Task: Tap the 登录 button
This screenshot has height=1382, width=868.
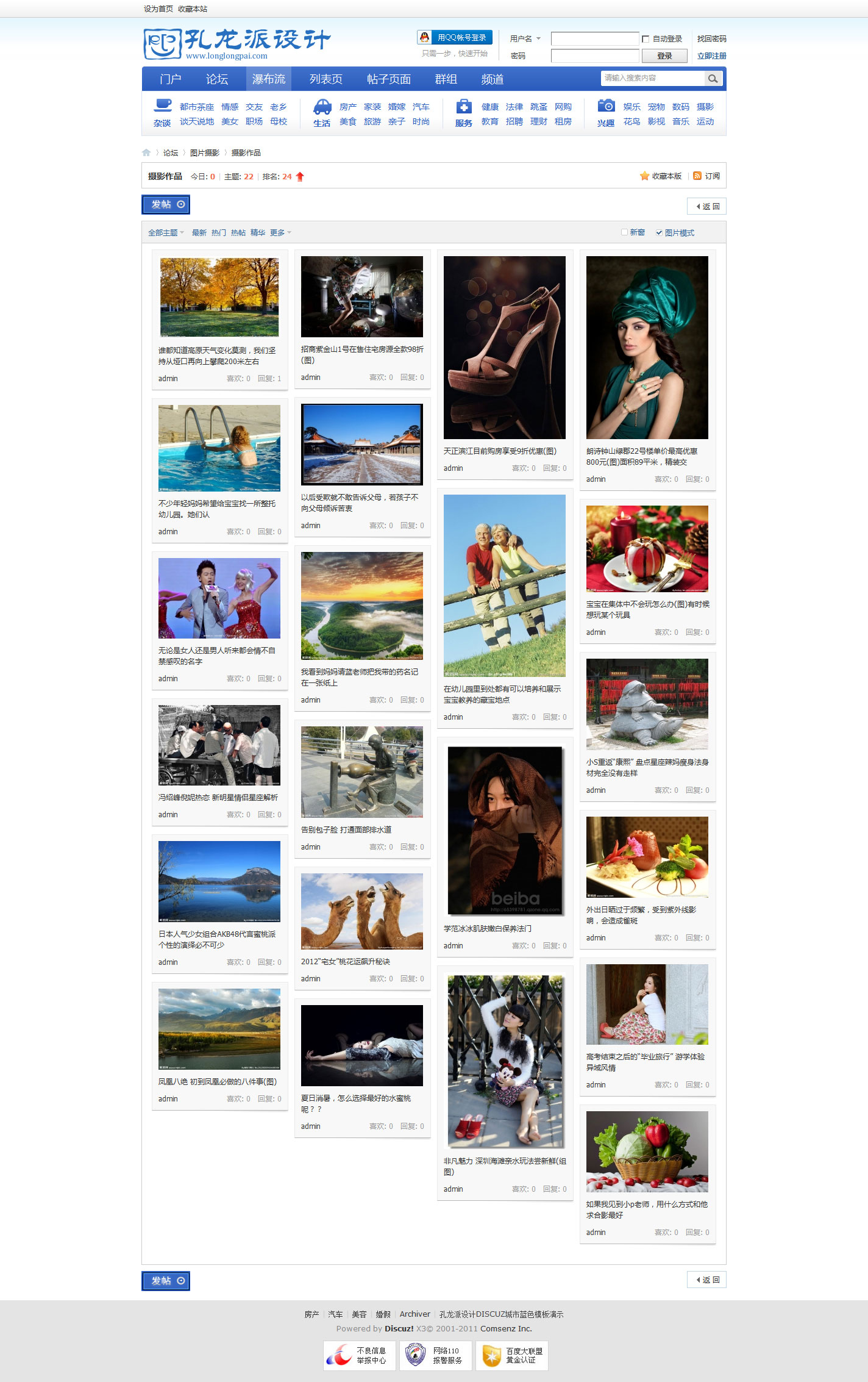Action: [664, 56]
